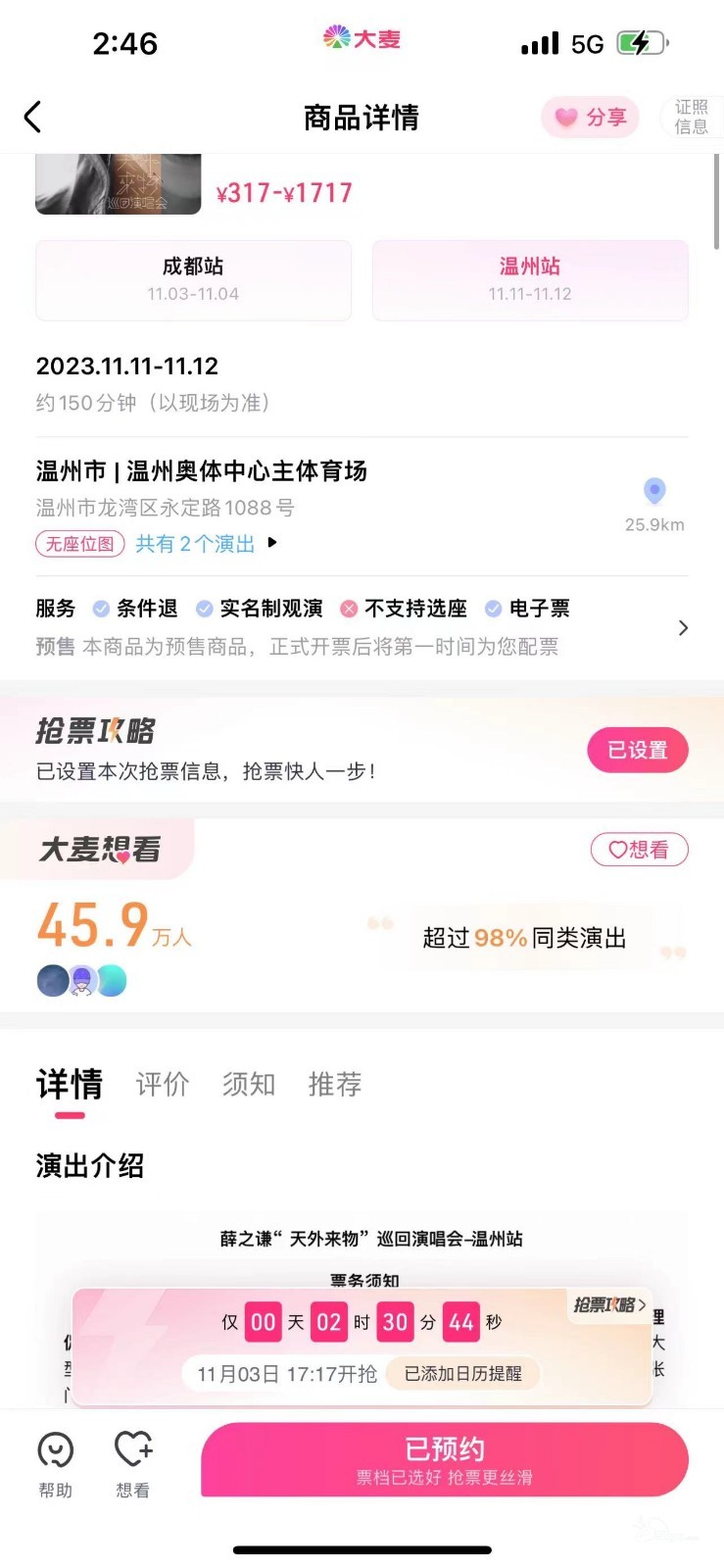This screenshot has width=724, height=1568.
Task: Expand 共有2个演出 show list
Action: (x=206, y=544)
